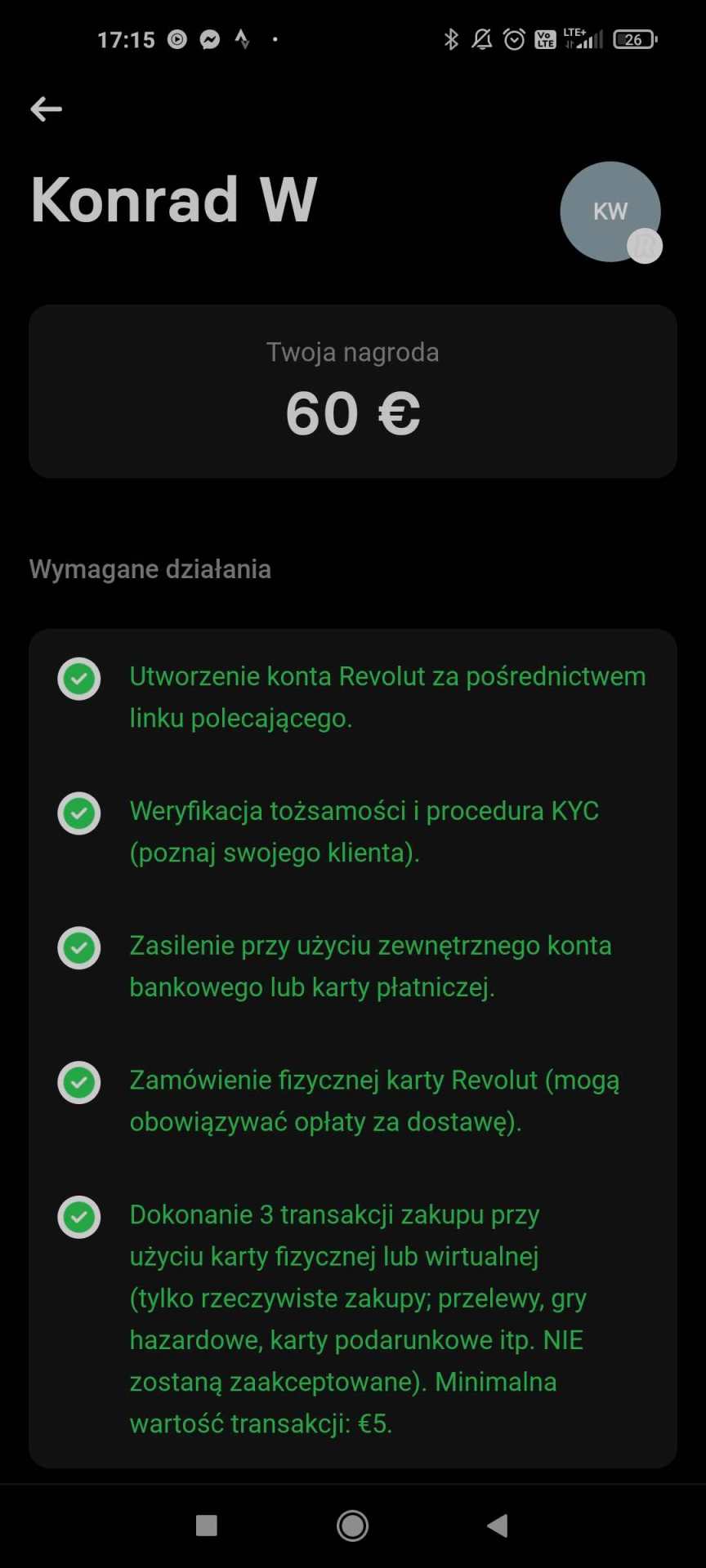This screenshot has height=1568, width=706.
Task: Tap the back arrow to return
Action: (x=46, y=109)
